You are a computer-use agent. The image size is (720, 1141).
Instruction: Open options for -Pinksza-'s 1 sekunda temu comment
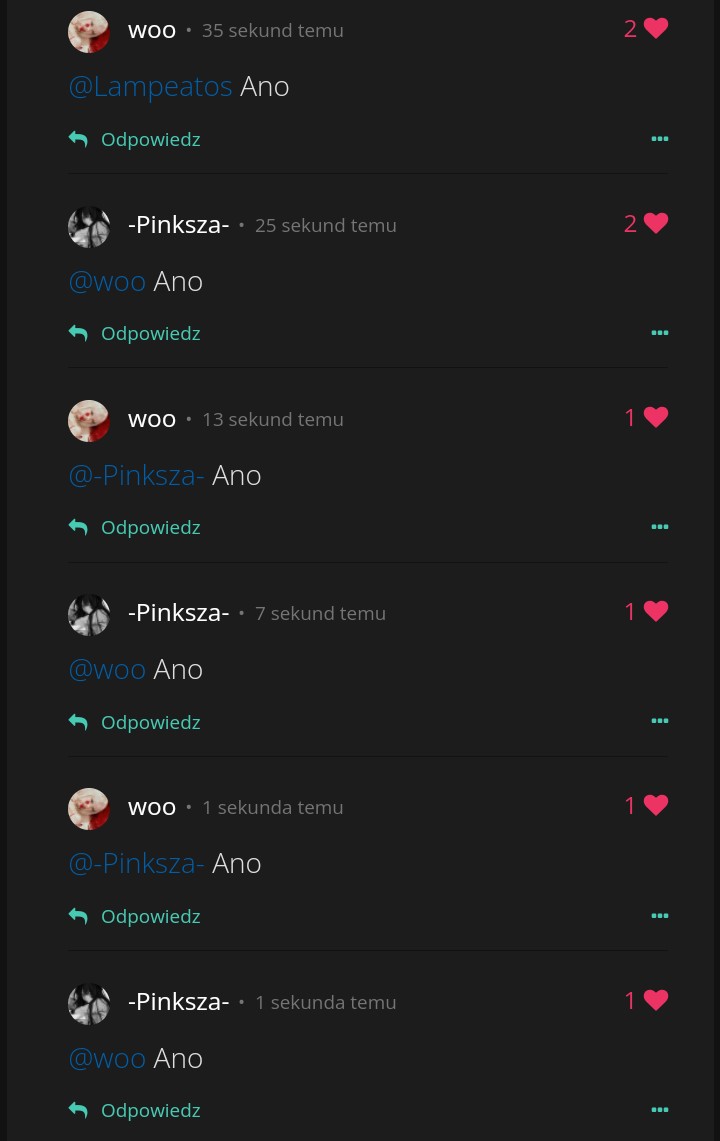pyautogui.click(x=659, y=1110)
